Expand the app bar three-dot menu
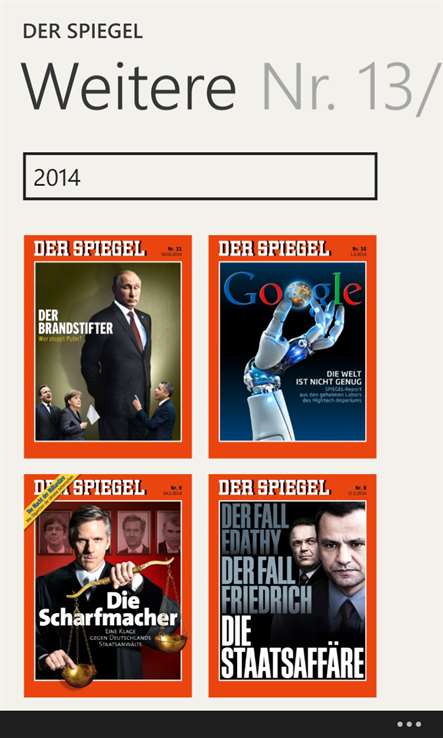Viewport: 443px width, 738px height. pos(409,724)
